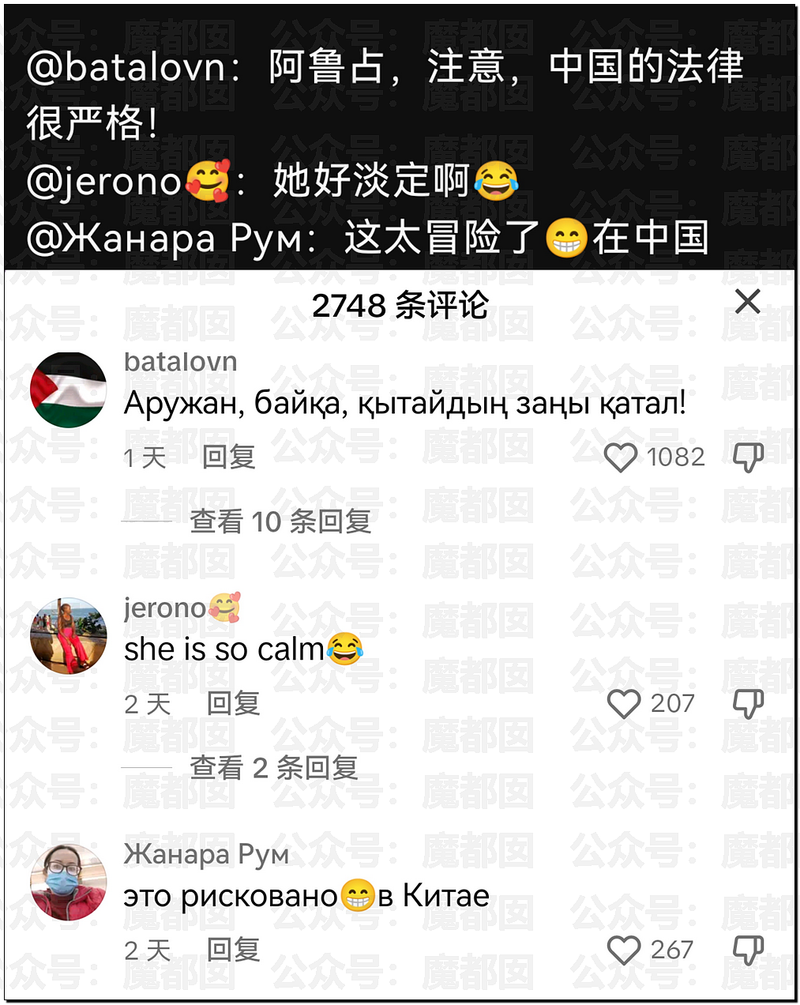This screenshot has width=800, height=1005.
Task: Open Жанара Рум's profile avatar
Action: [x=68, y=881]
